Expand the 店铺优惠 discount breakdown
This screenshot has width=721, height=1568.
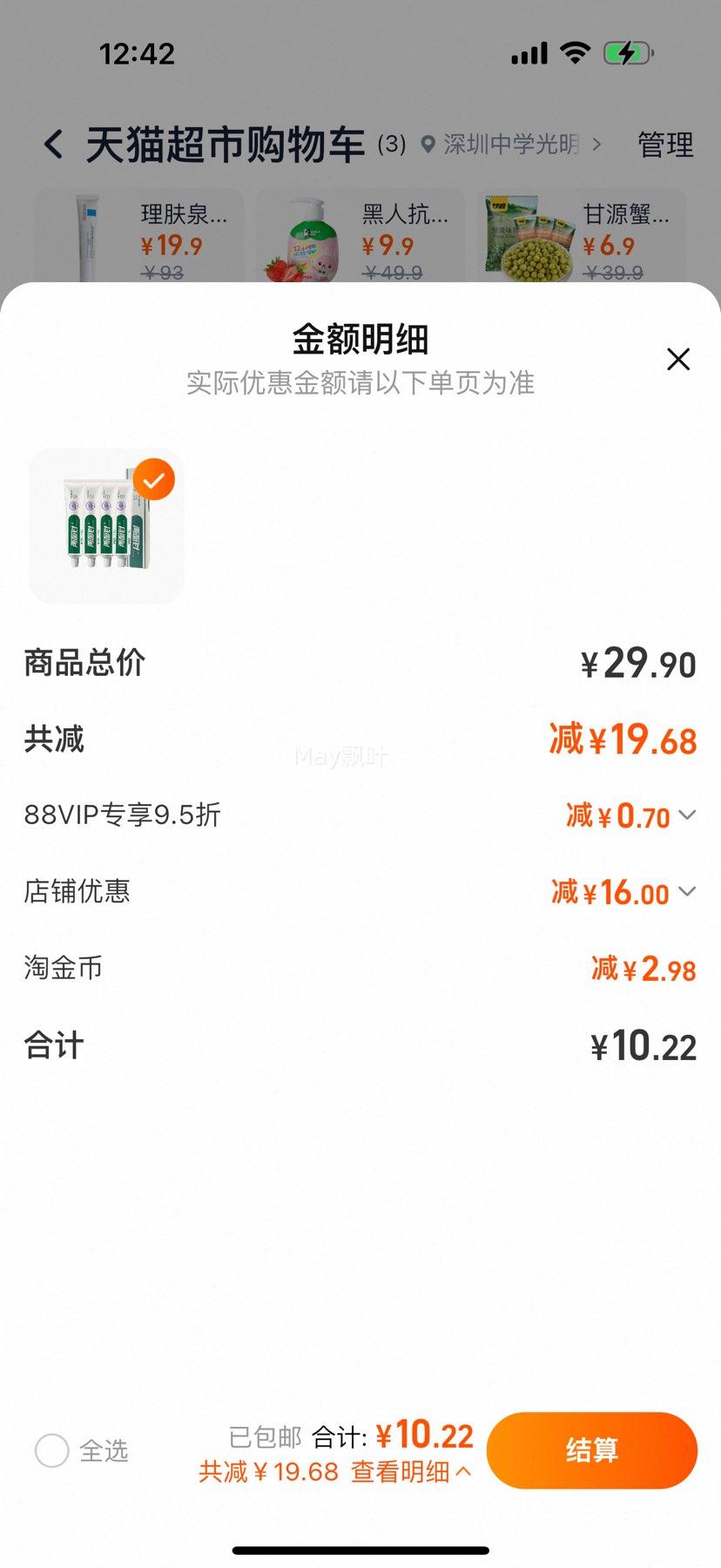(x=687, y=891)
